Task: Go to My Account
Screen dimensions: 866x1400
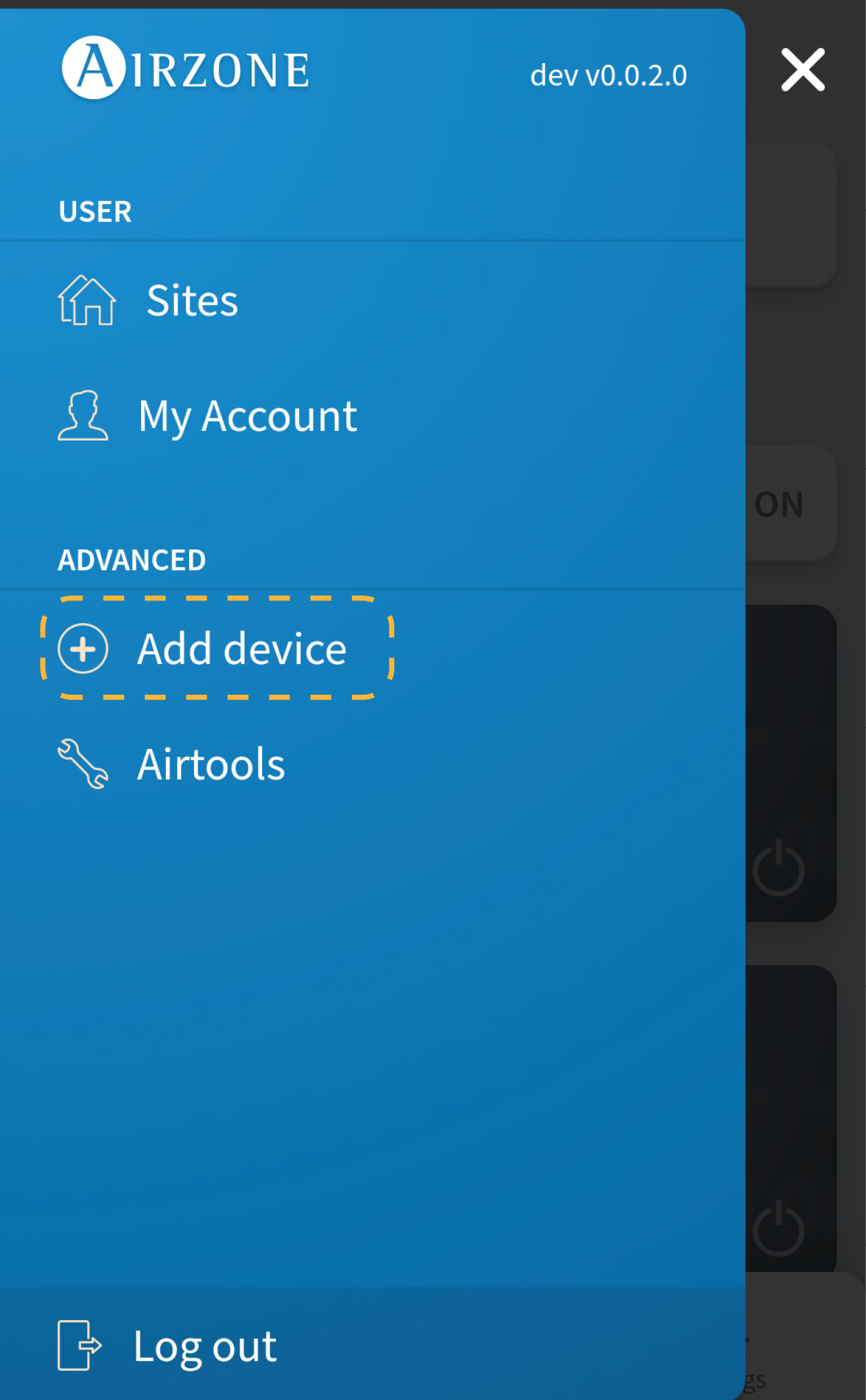Action: [x=247, y=417]
